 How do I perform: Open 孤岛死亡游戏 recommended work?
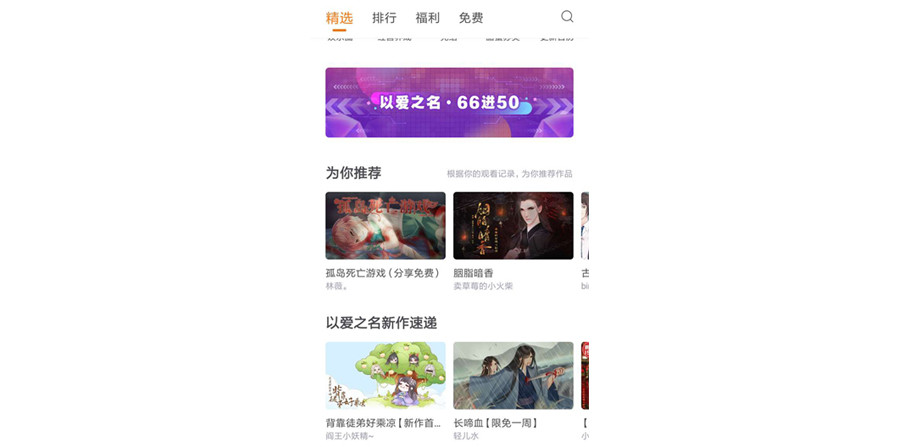[x=385, y=226]
